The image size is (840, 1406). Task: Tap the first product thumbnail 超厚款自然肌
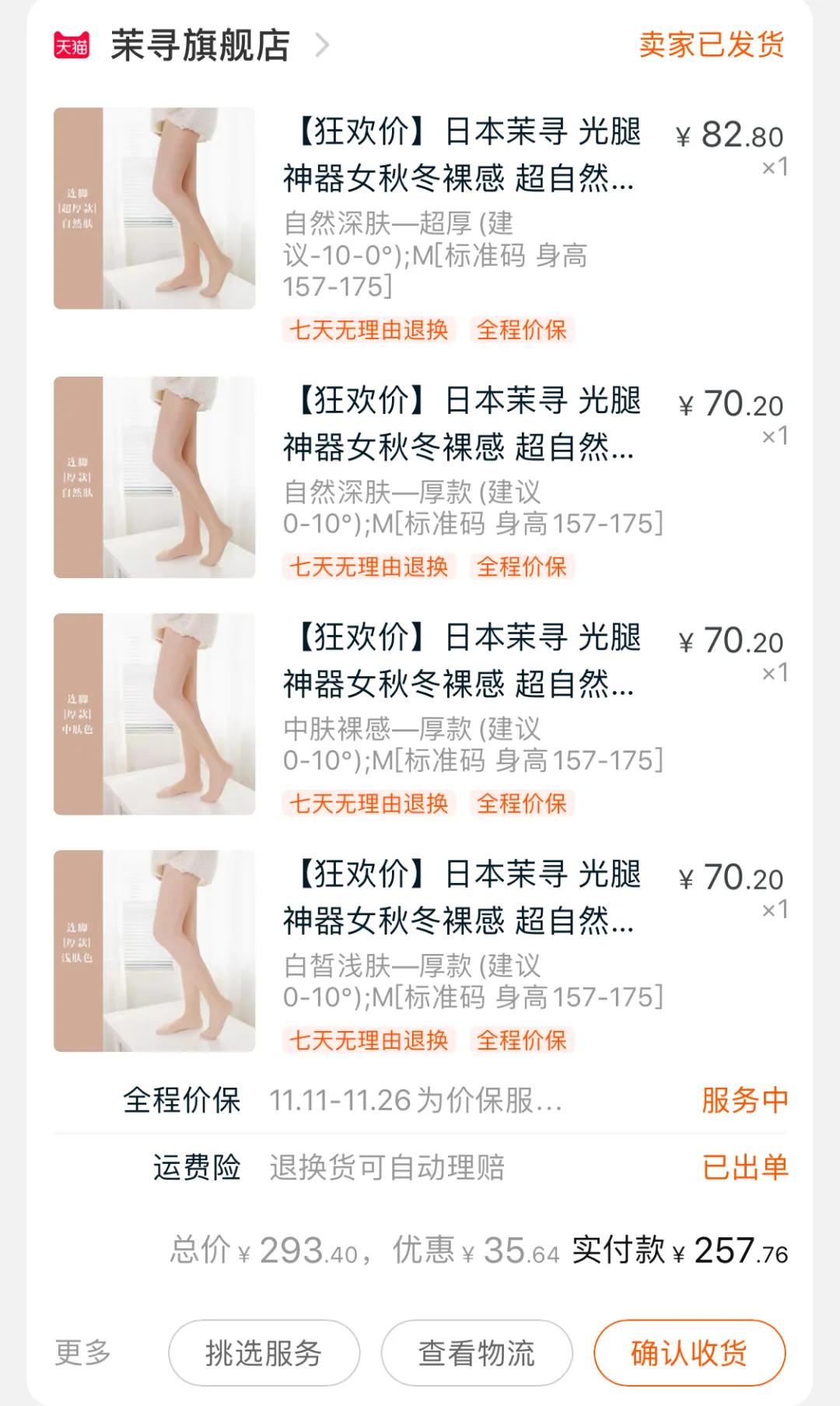tap(154, 209)
